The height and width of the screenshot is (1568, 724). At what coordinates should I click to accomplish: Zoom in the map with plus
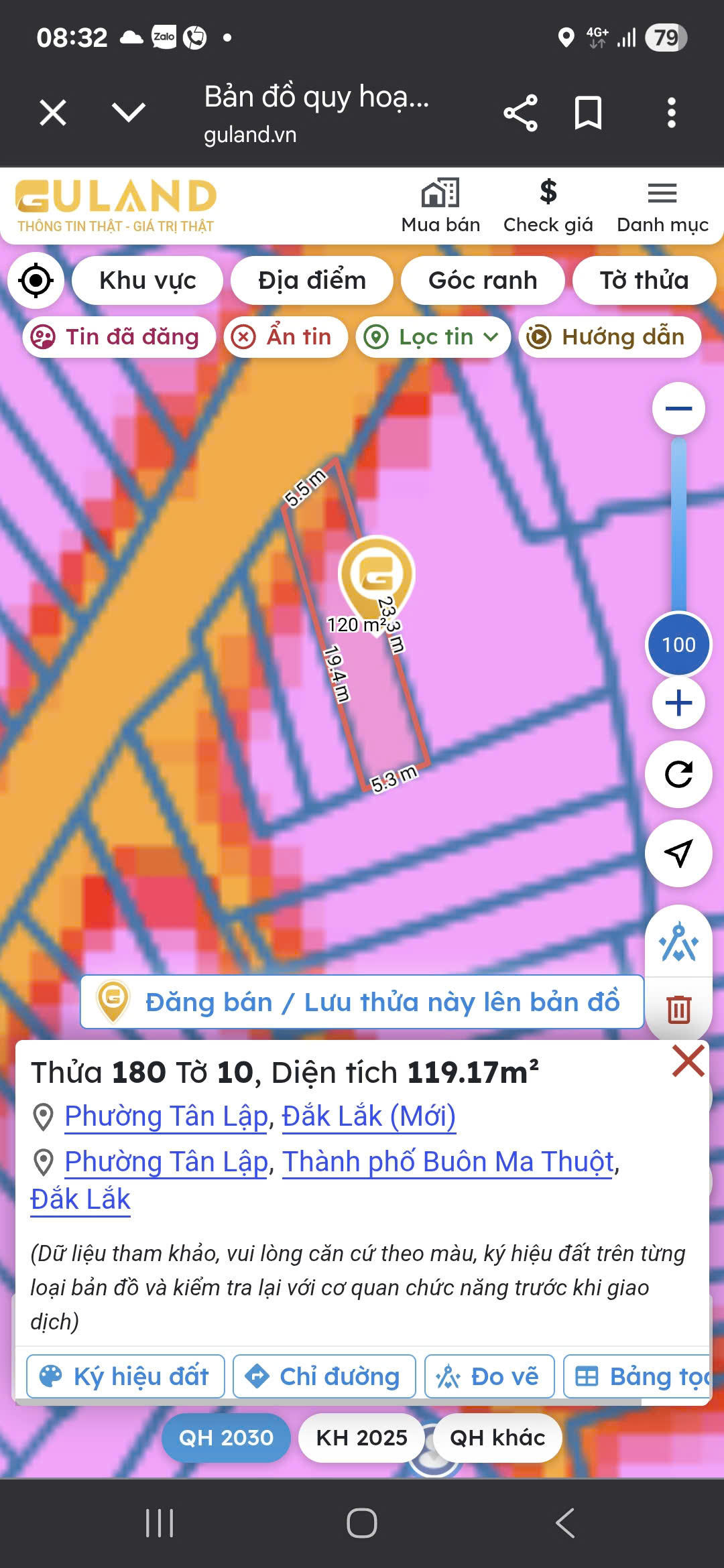pos(678,703)
